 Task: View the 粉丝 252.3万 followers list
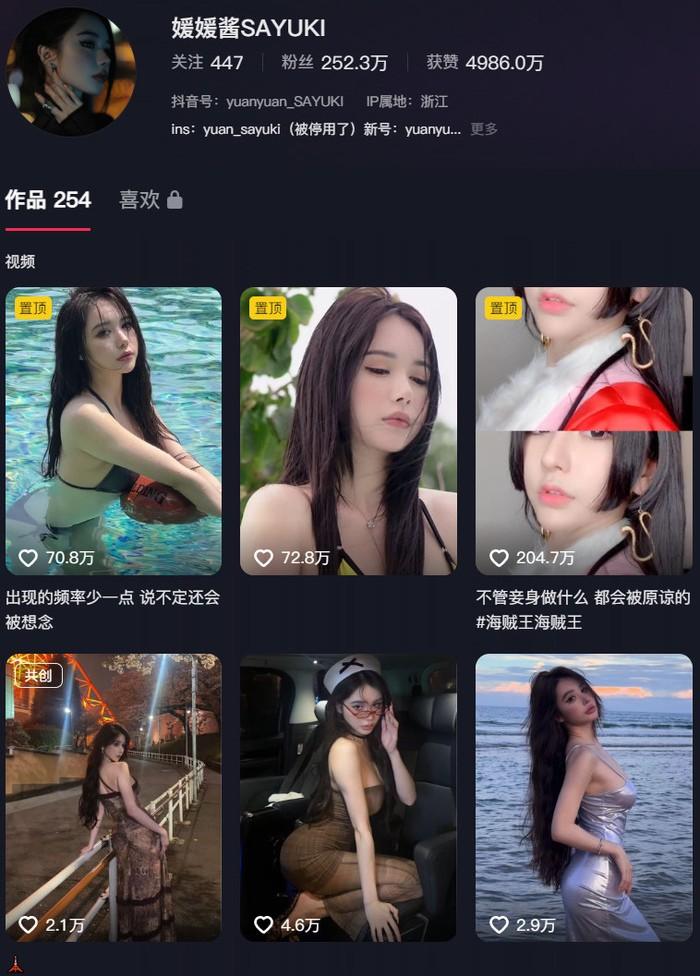click(x=334, y=62)
